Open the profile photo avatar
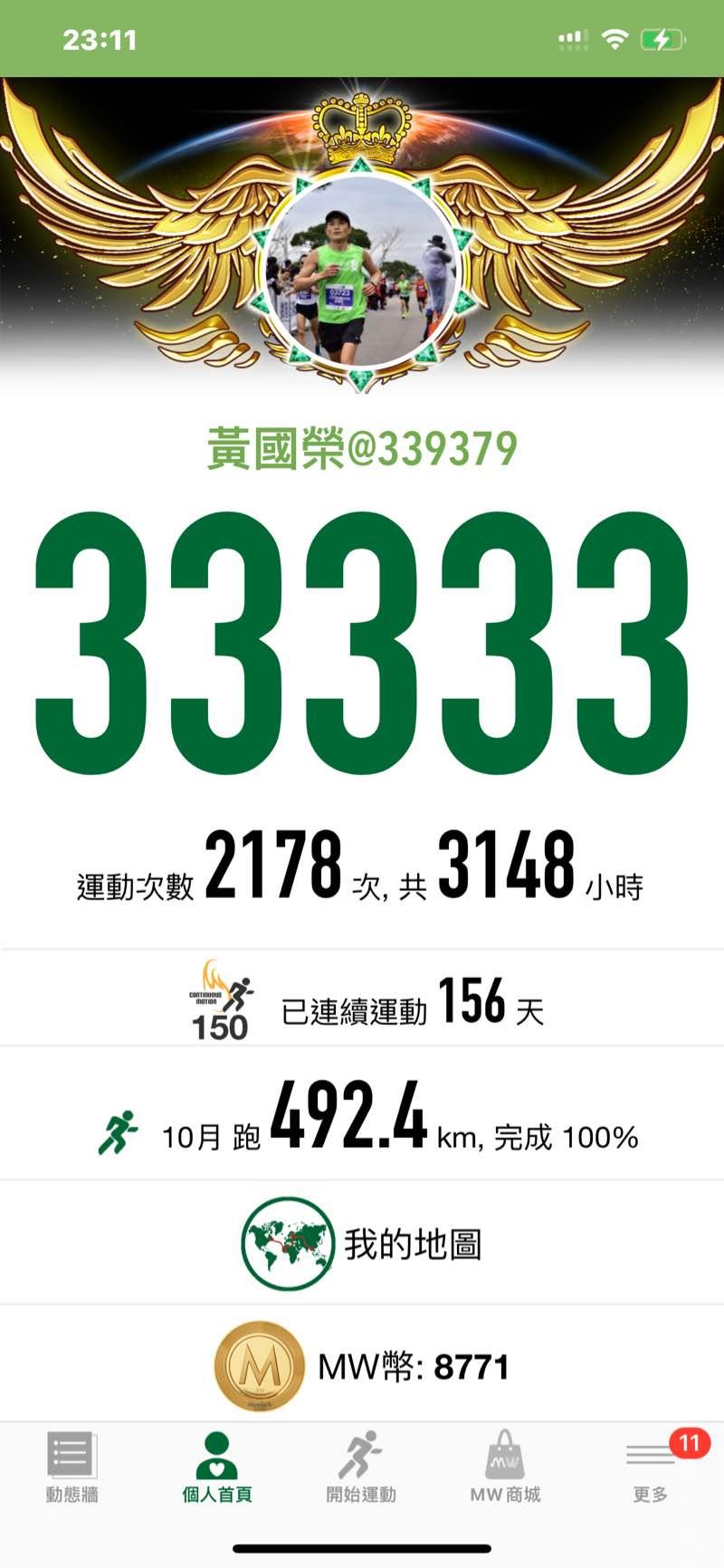This screenshot has width=724, height=1568. (362, 272)
